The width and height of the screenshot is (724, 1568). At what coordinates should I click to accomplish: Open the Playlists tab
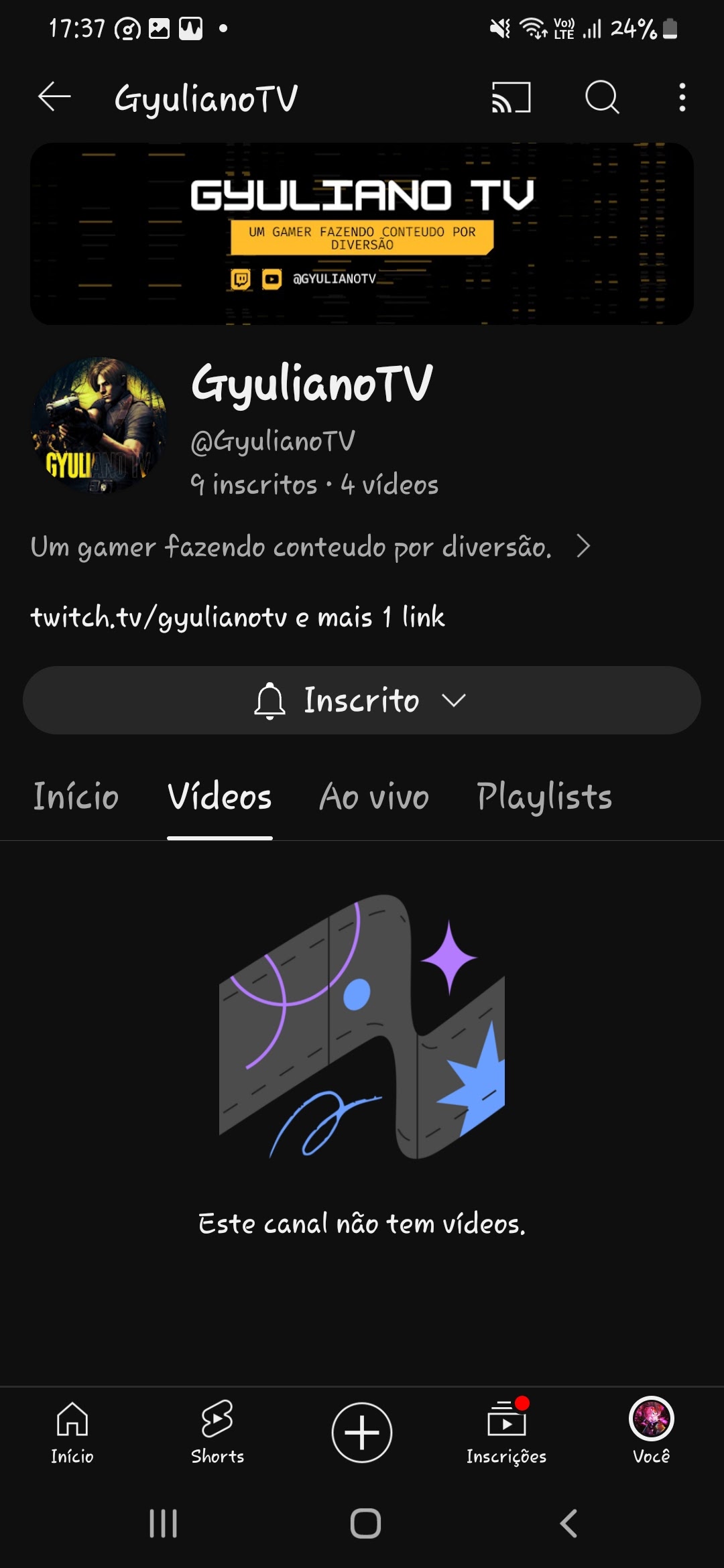(544, 797)
